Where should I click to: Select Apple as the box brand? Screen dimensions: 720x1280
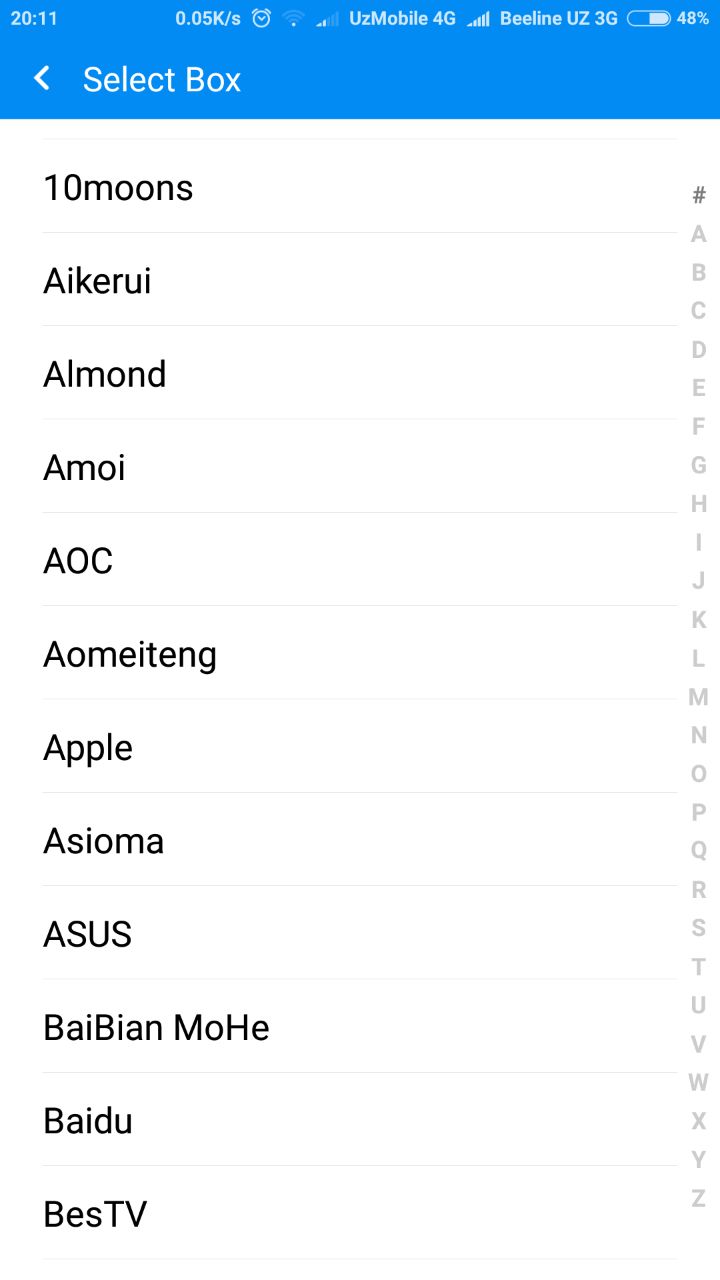pyautogui.click(x=359, y=747)
